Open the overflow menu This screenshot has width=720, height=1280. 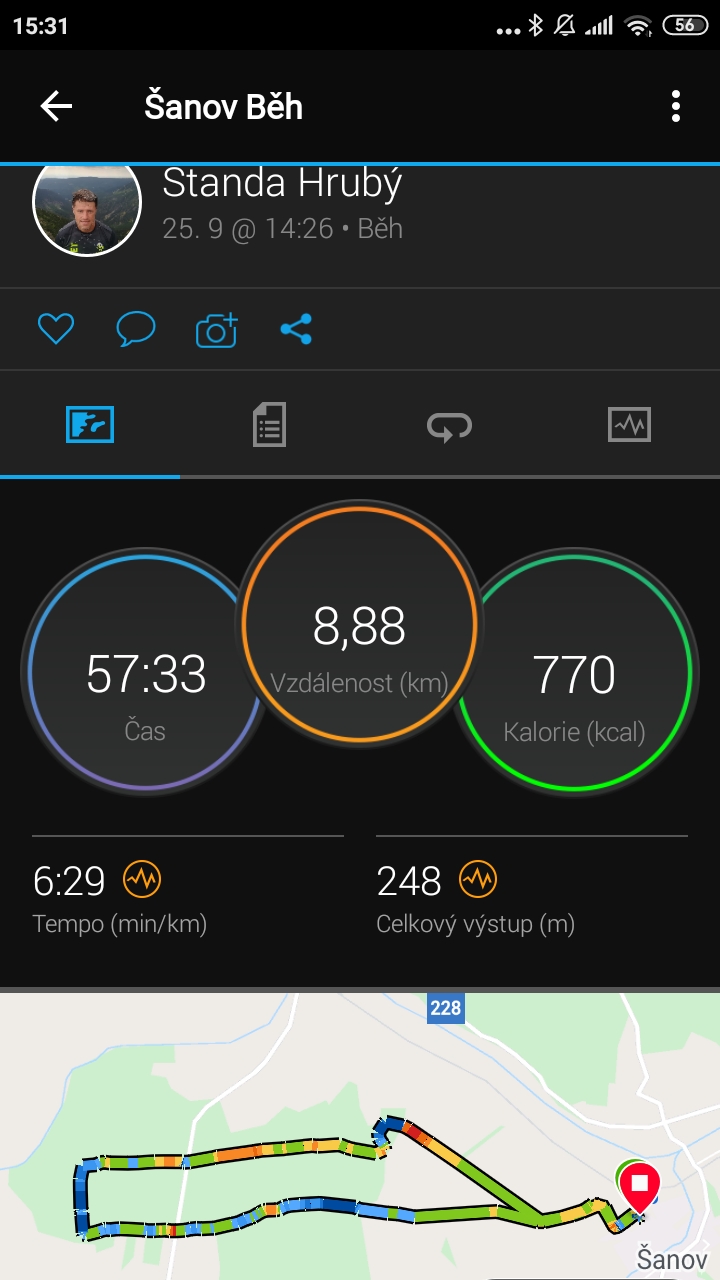tap(676, 106)
